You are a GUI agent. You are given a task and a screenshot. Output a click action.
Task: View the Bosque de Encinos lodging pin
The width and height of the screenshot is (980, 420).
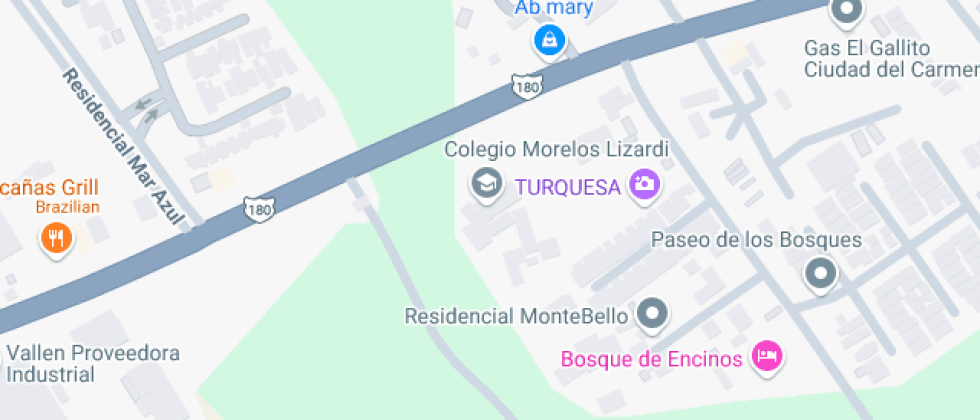click(x=767, y=356)
